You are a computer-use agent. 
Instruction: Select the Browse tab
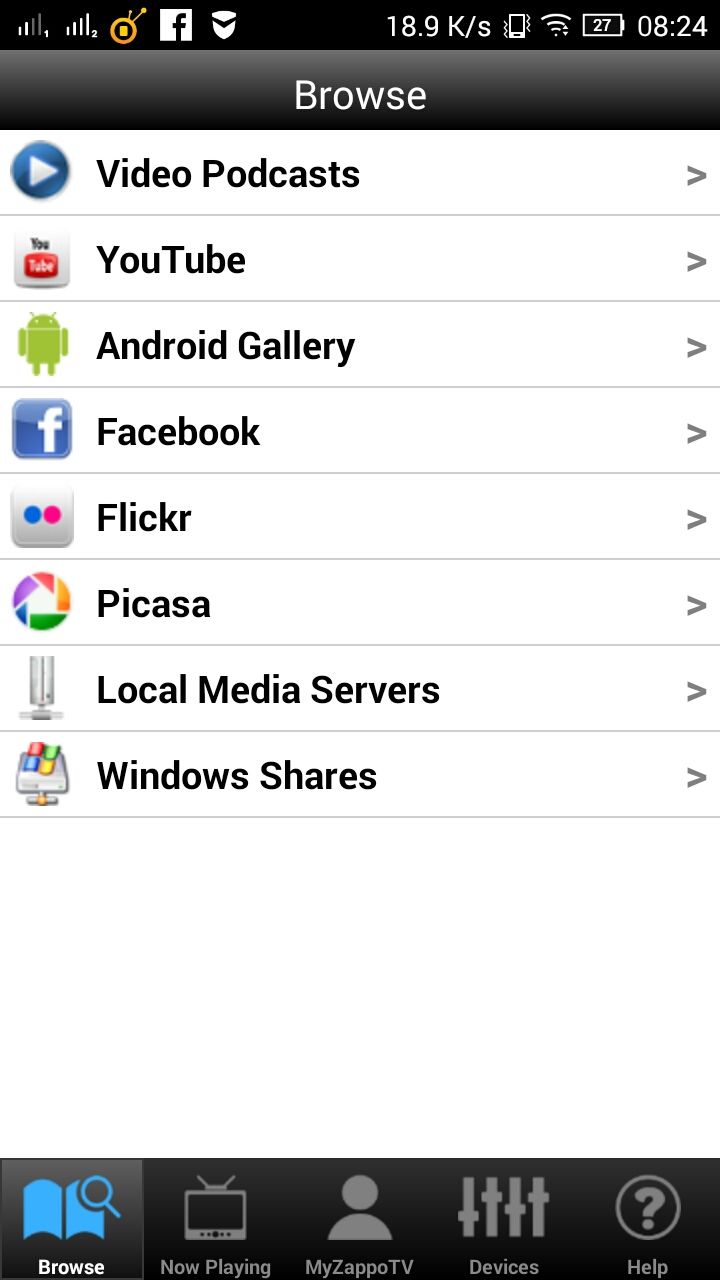[71, 1220]
